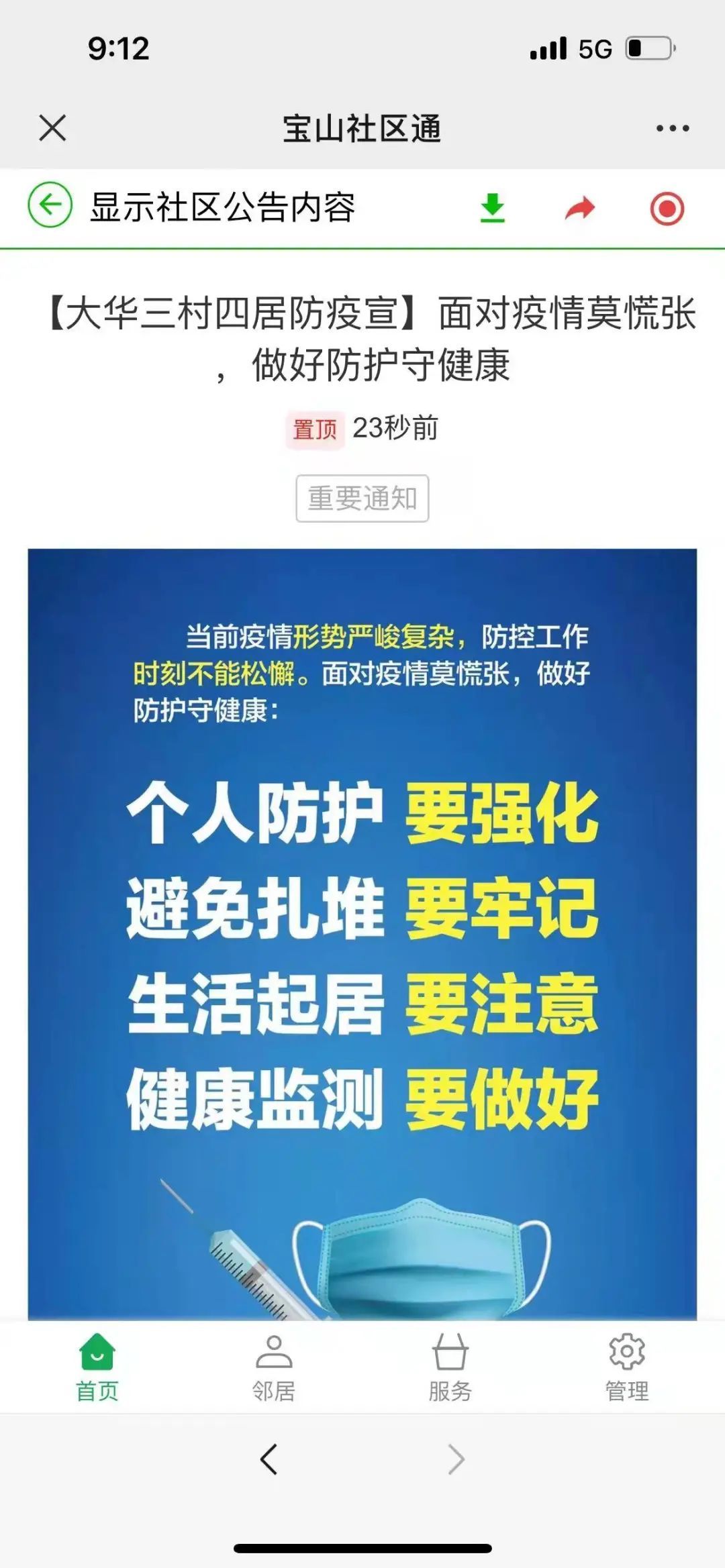Tap the 重要通知 tag
Image resolution: width=725 pixels, height=1568 pixels.
click(362, 499)
